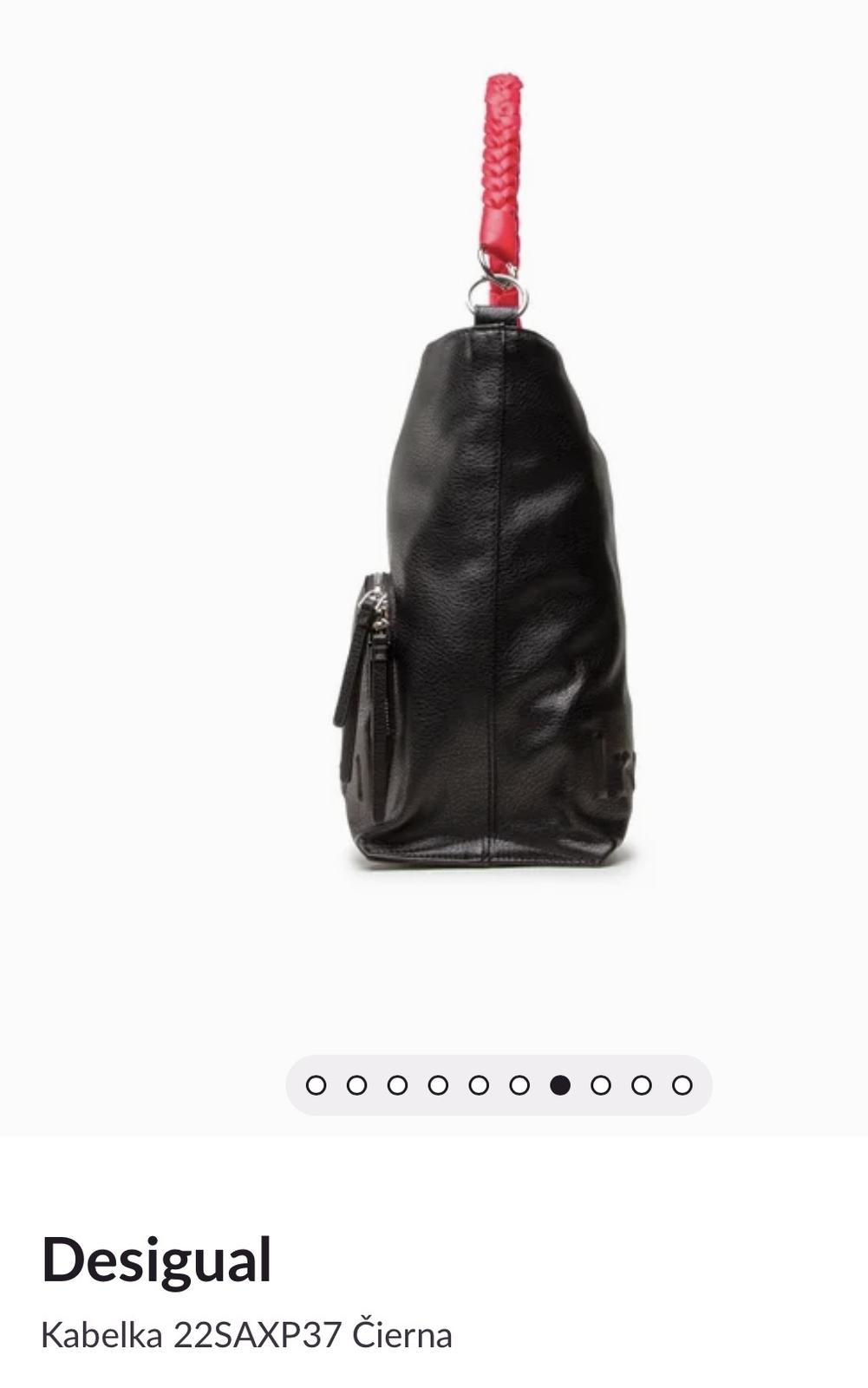The height and width of the screenshot is (1388, 868).
Task: Jump to the first photo via indicator dot
Action: point(317,1085)
